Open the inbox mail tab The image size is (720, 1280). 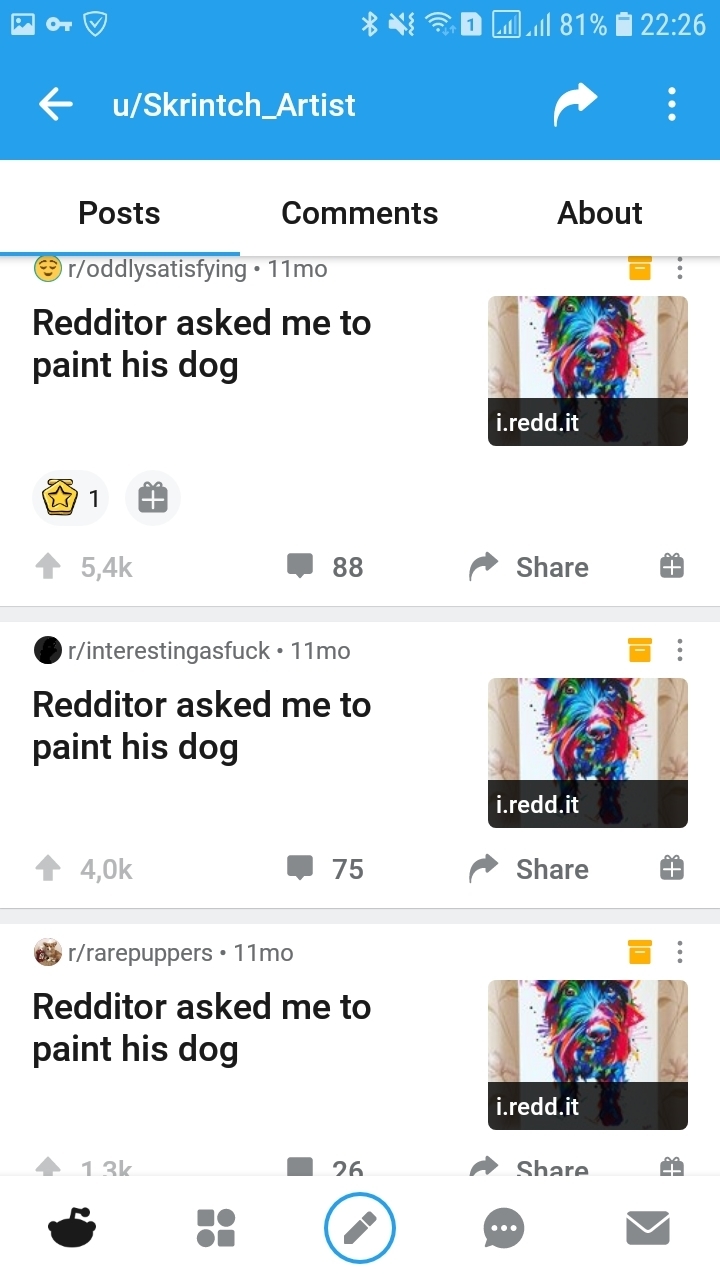pyautogui.click(x=648, y=1228)
